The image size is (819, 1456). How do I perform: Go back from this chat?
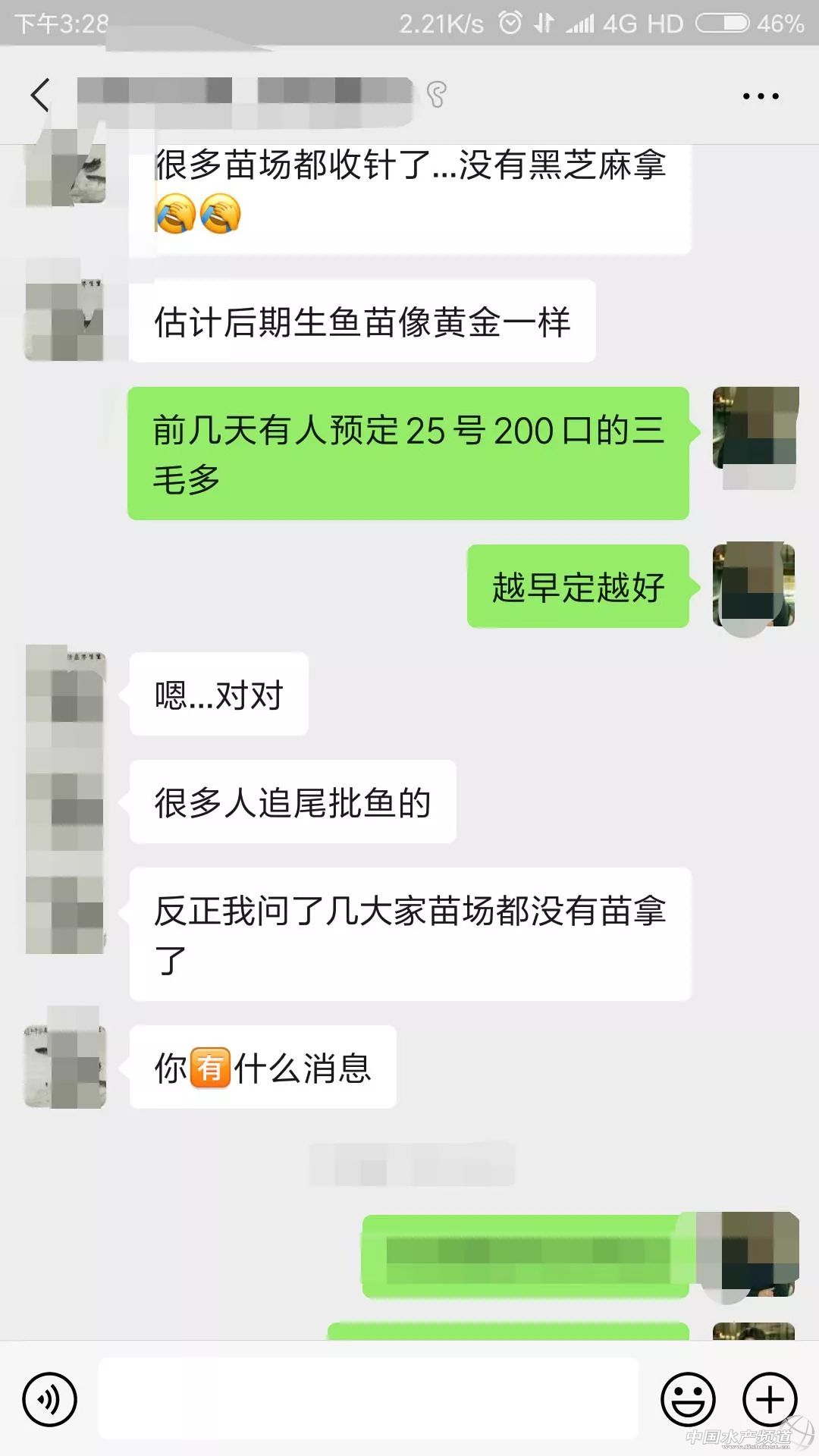pos(40,96)
